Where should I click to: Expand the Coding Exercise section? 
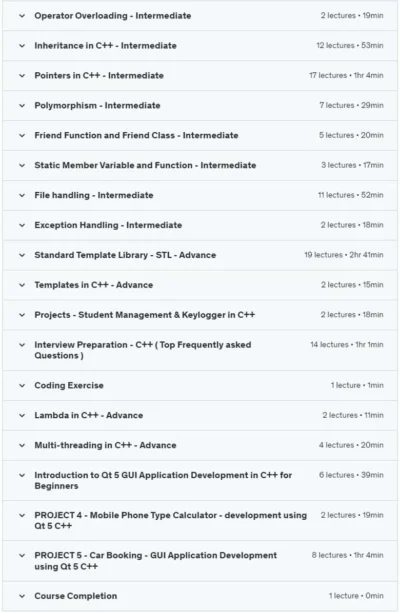[x=200, y=385]
